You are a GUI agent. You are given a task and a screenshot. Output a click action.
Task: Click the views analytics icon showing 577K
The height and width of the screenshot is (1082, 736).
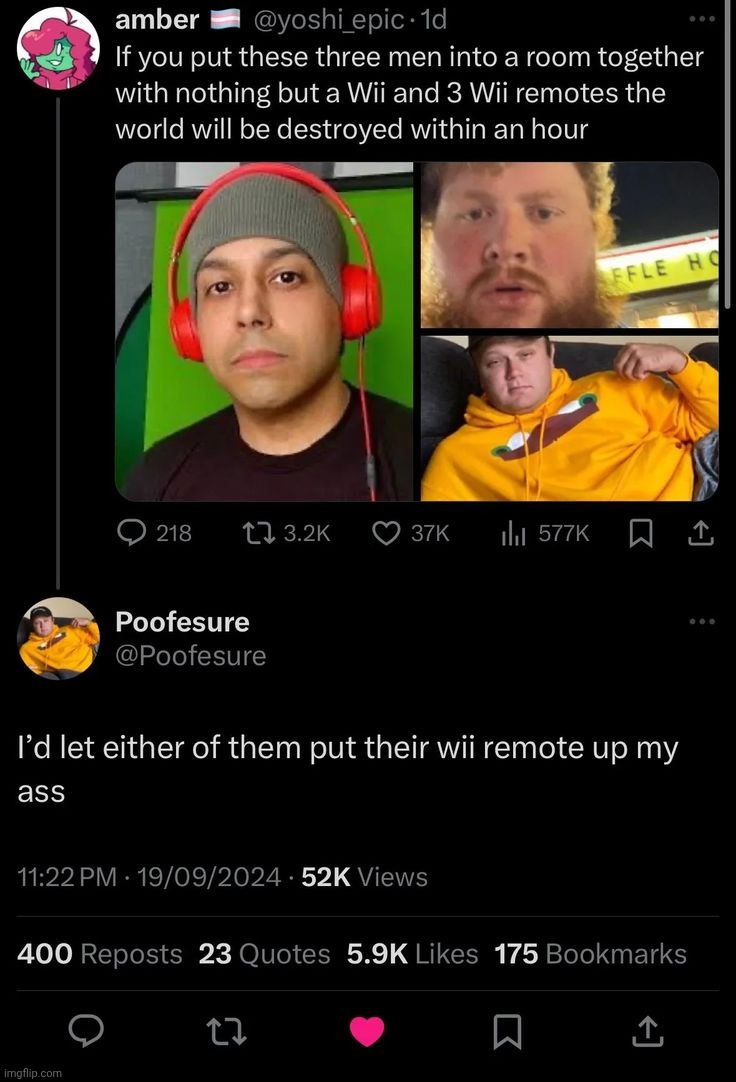(x=515, y=533)
